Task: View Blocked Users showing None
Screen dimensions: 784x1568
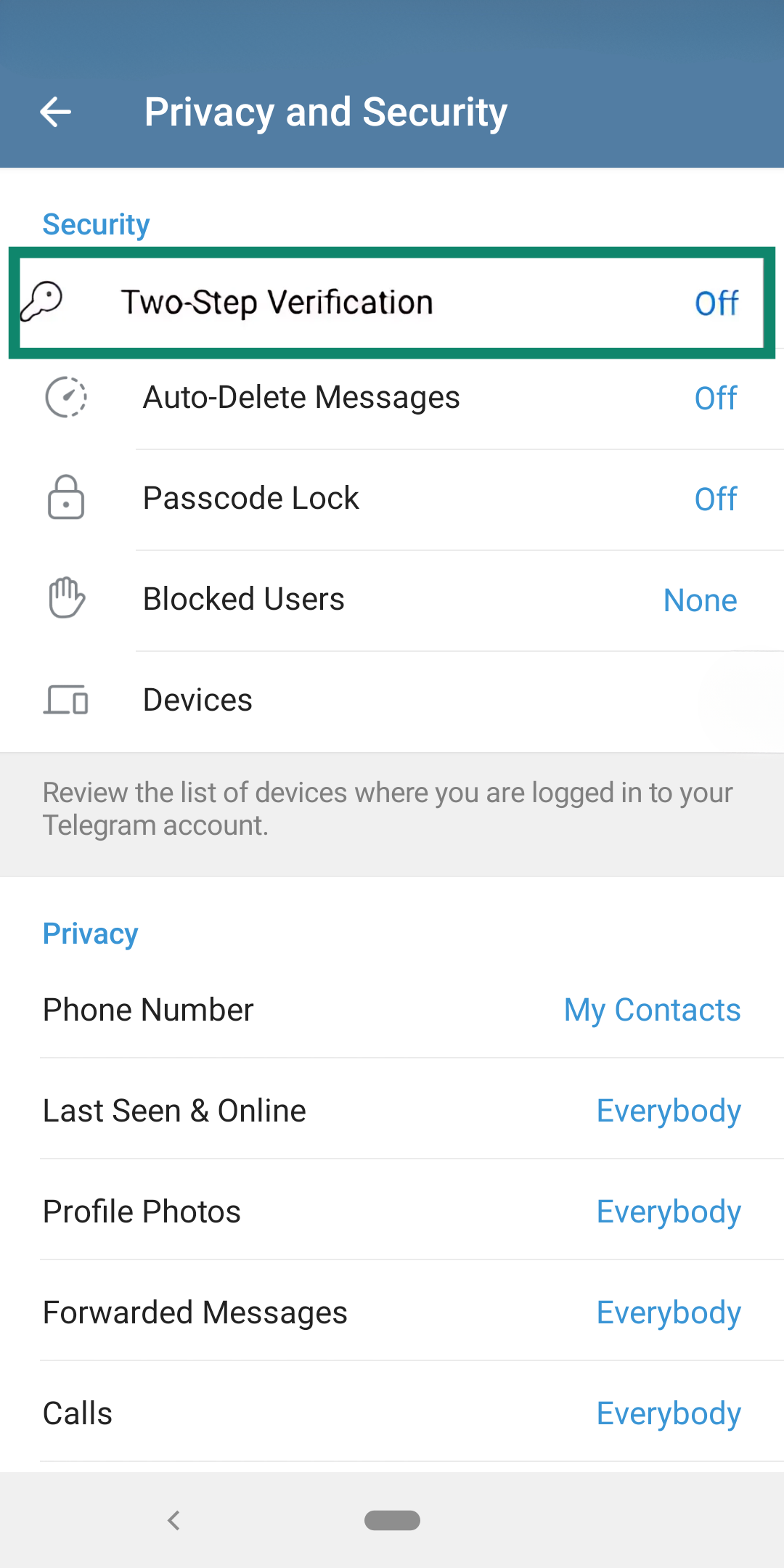Action: coord(699,599)
